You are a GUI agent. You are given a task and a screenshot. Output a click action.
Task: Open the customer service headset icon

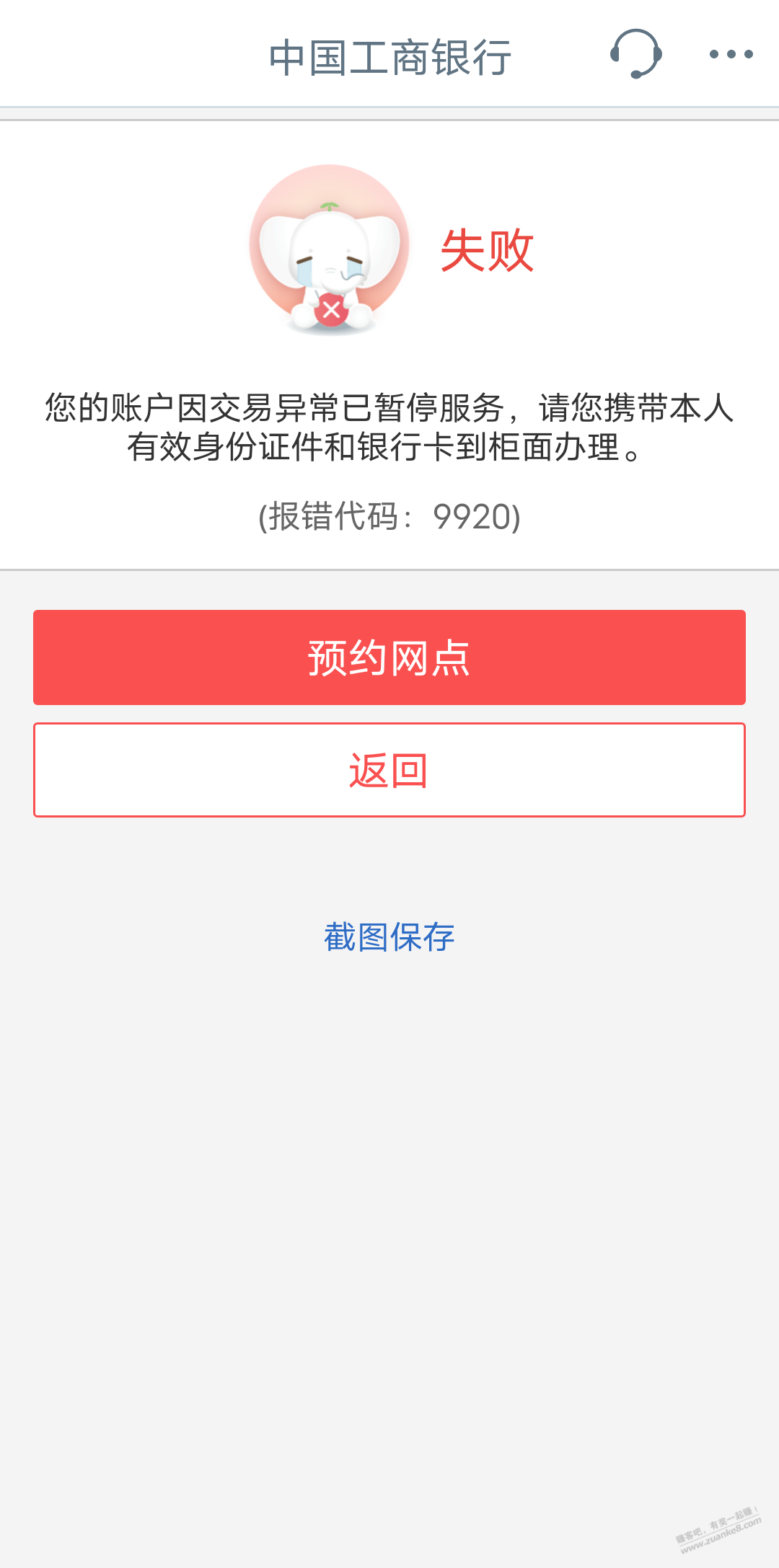click(x=635, y=54)
